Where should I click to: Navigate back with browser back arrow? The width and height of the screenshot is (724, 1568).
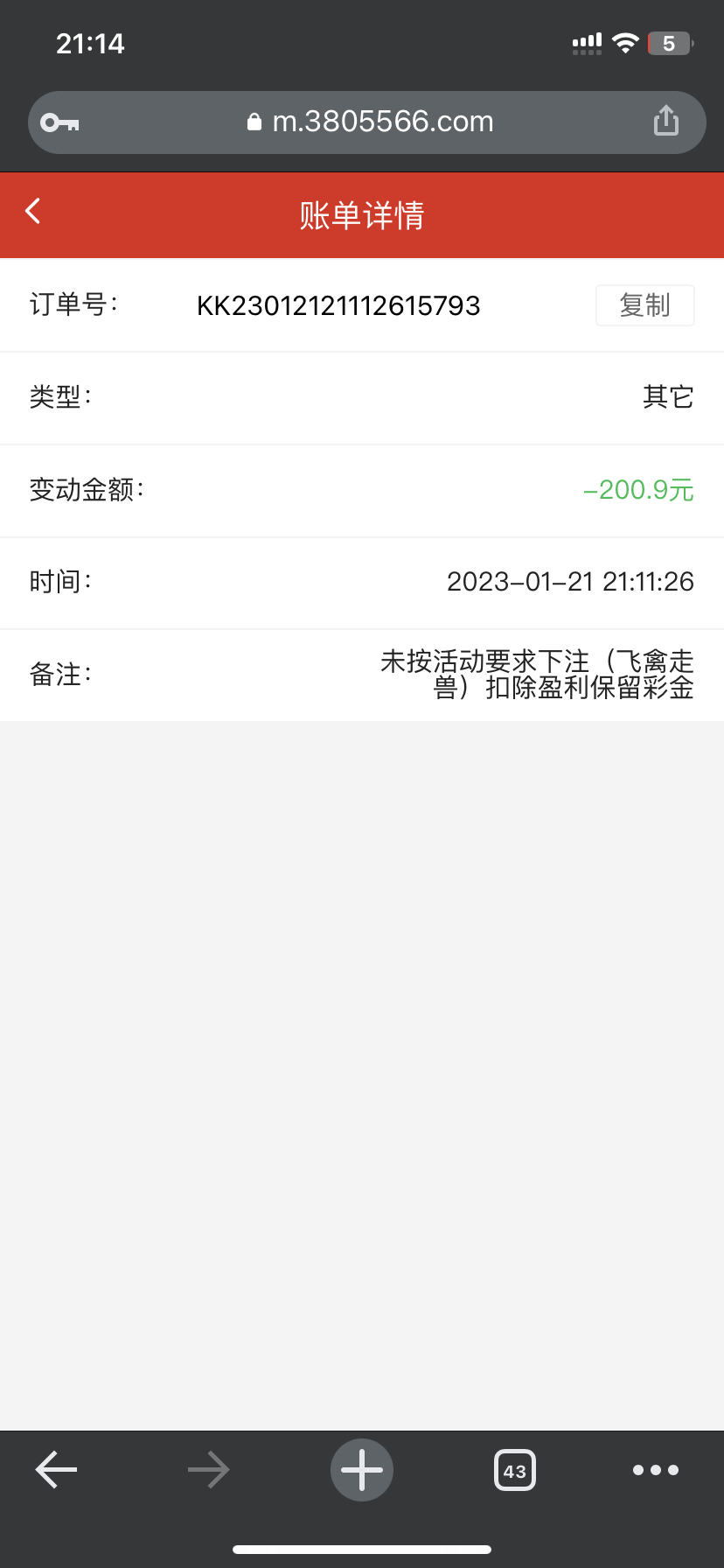[57, 1470]
